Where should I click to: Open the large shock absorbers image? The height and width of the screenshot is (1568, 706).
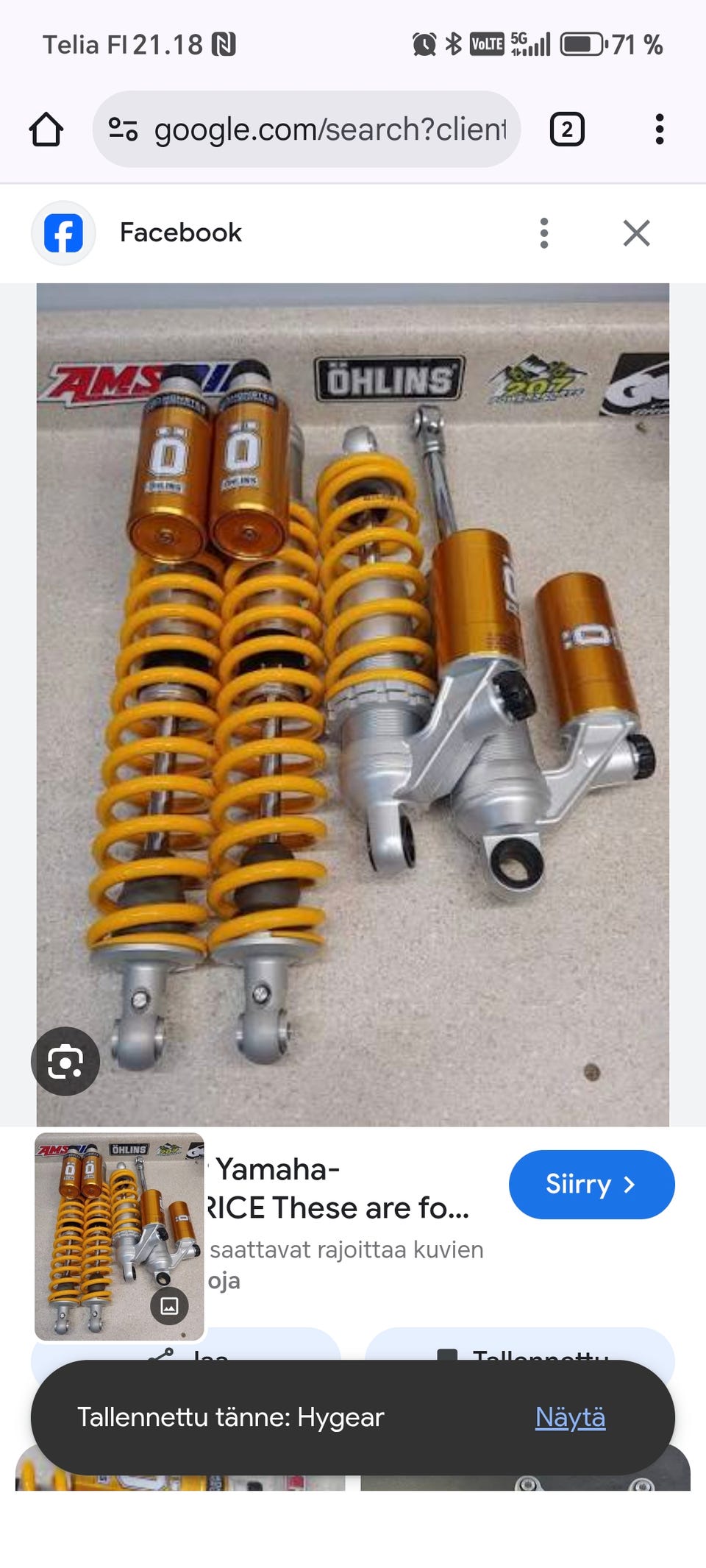353,705
